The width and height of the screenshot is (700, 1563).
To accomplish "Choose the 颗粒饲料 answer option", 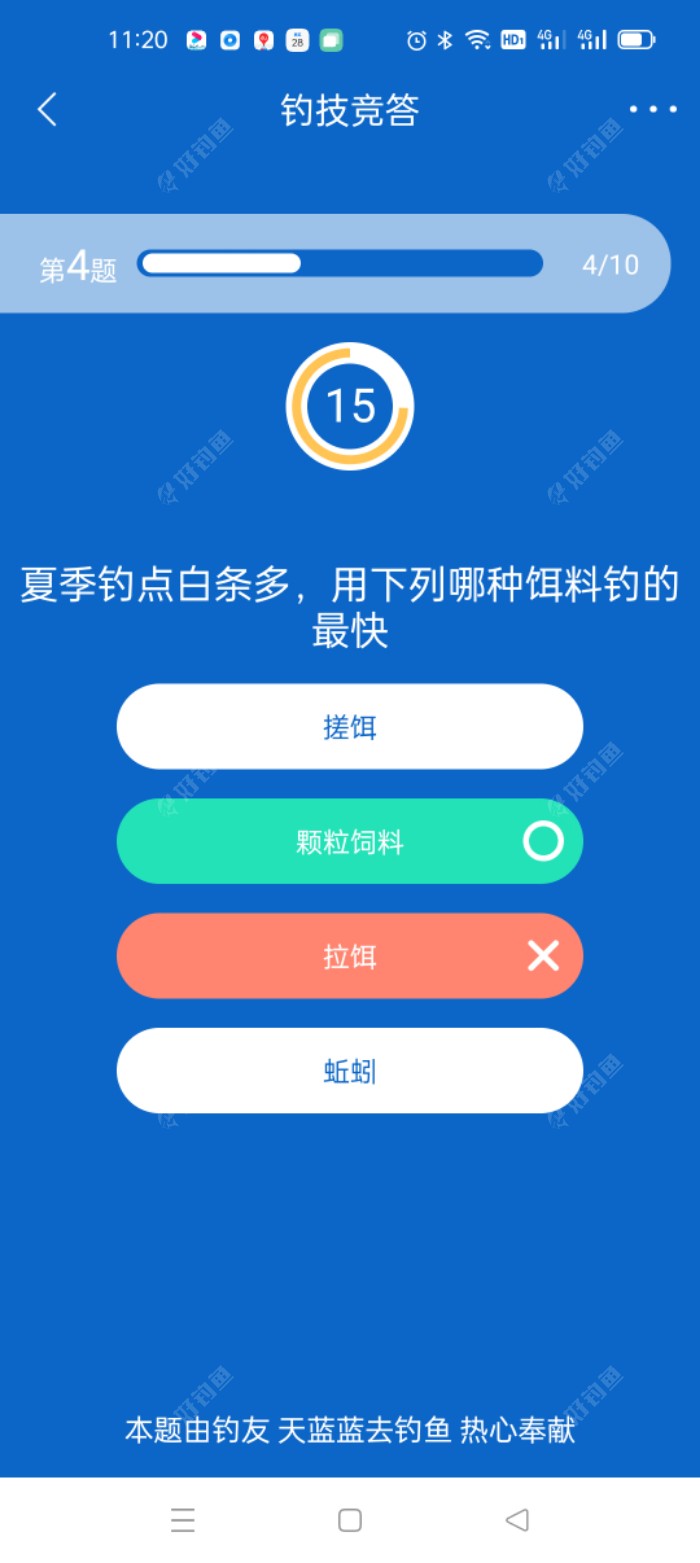I will click(x=349, y=842).
